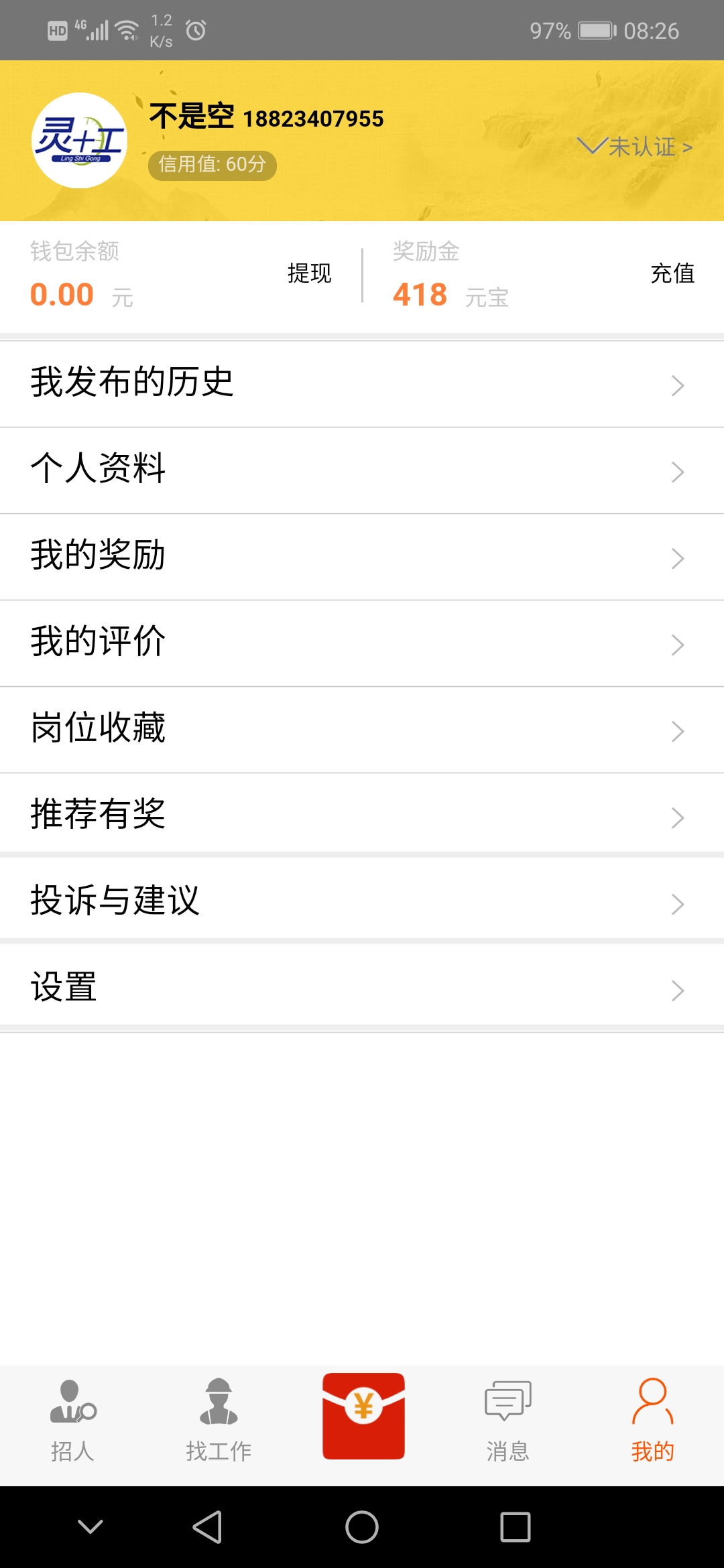This screenshot has width=724, height=1568.
Task: Tap 充值 to recharge
Action: point(672,273)
